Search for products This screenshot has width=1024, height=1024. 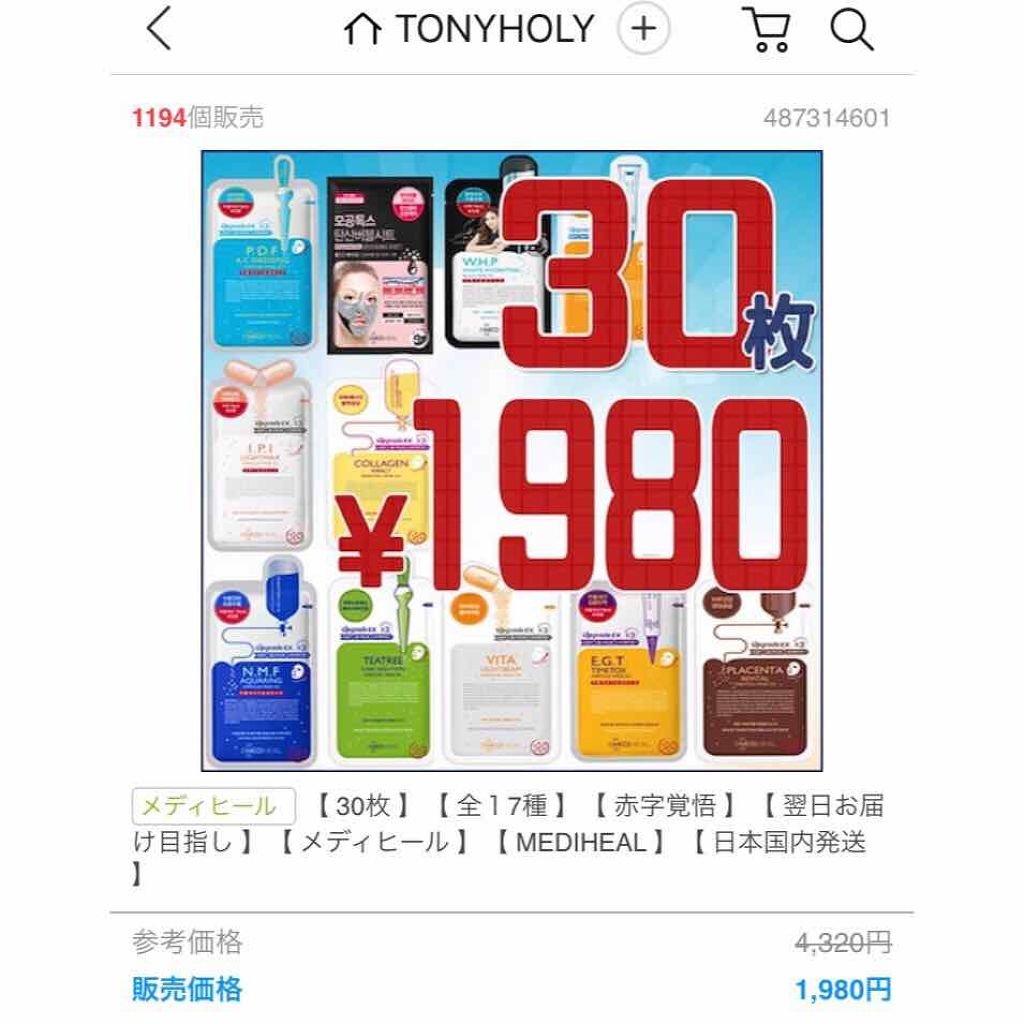tap(852, 30)
